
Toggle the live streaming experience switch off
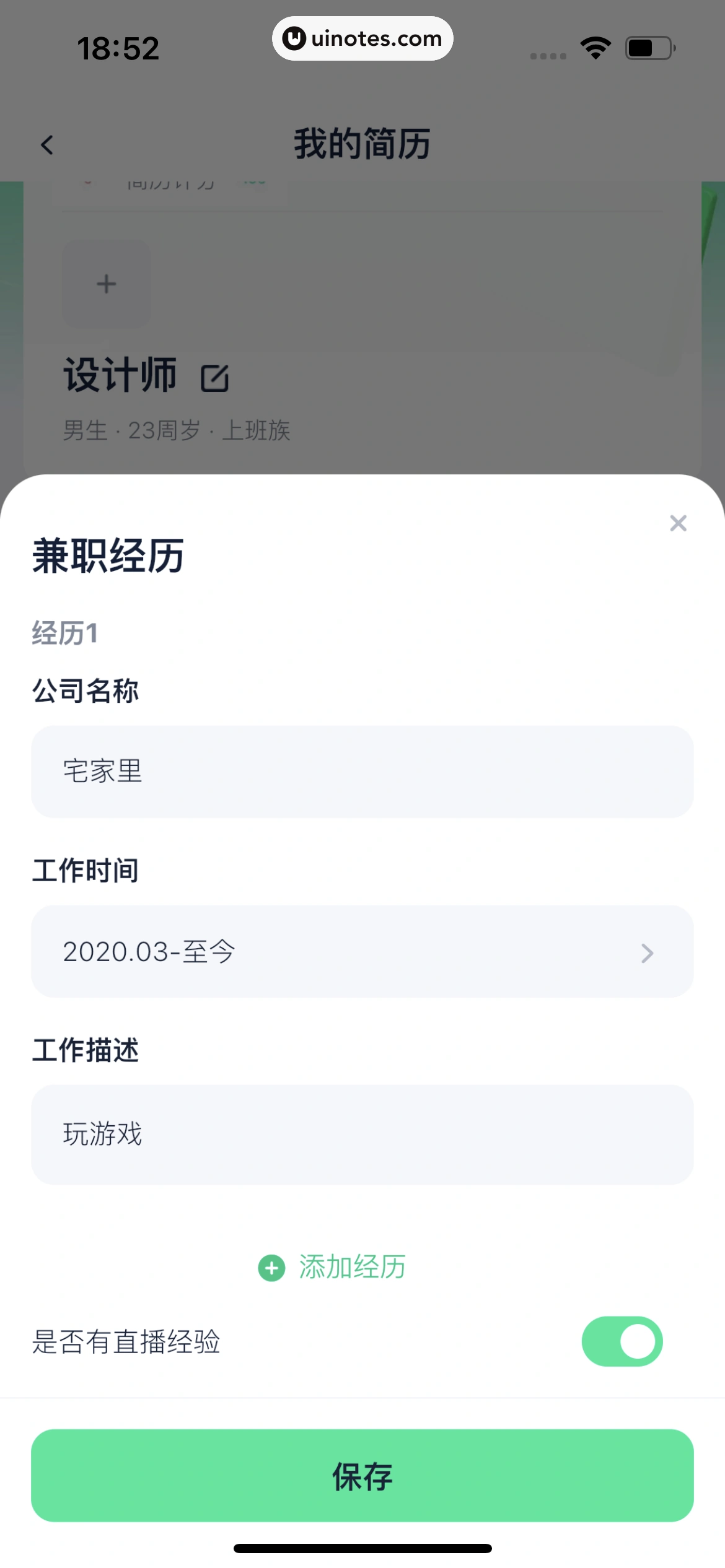point(622,1341)
